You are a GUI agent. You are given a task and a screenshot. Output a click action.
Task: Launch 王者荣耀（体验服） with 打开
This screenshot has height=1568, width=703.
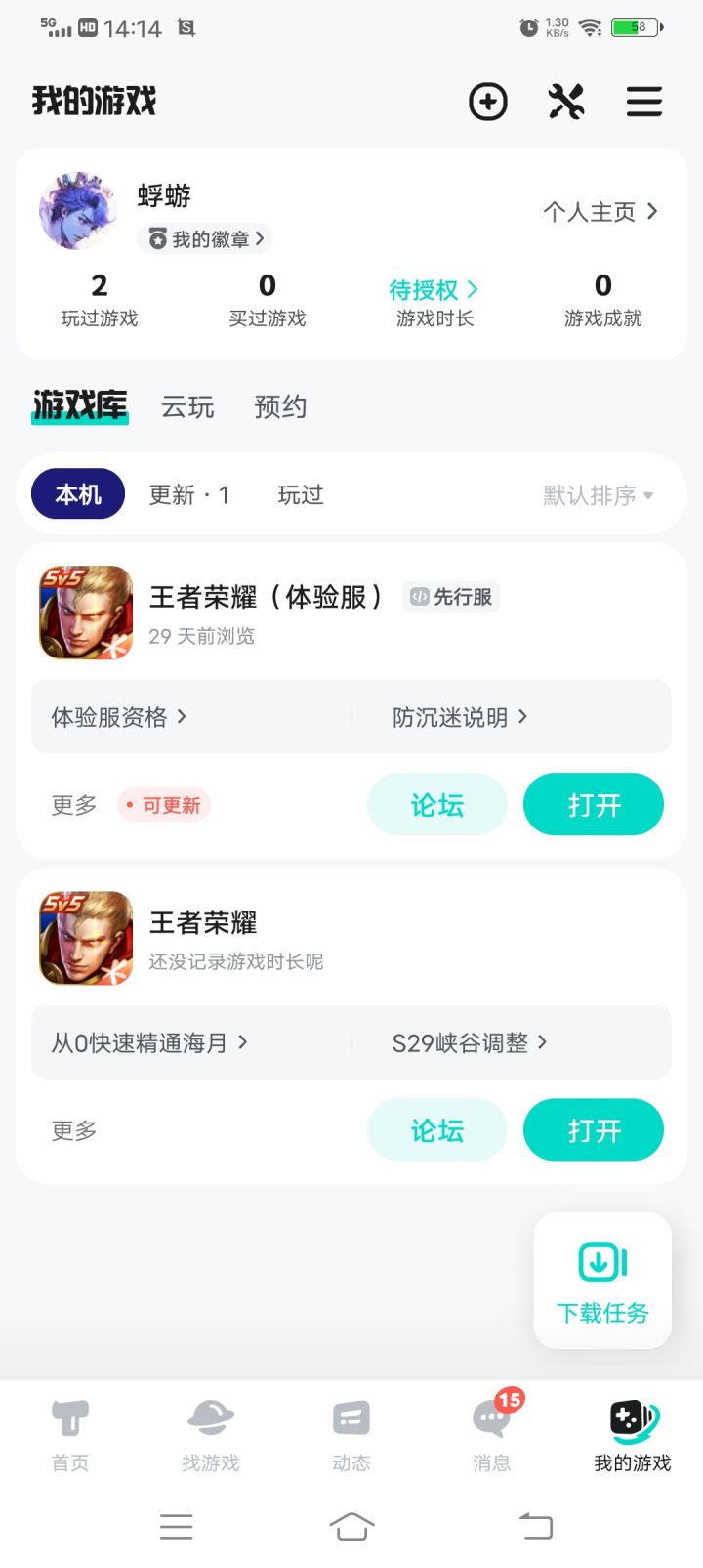[x=594, y=805]
